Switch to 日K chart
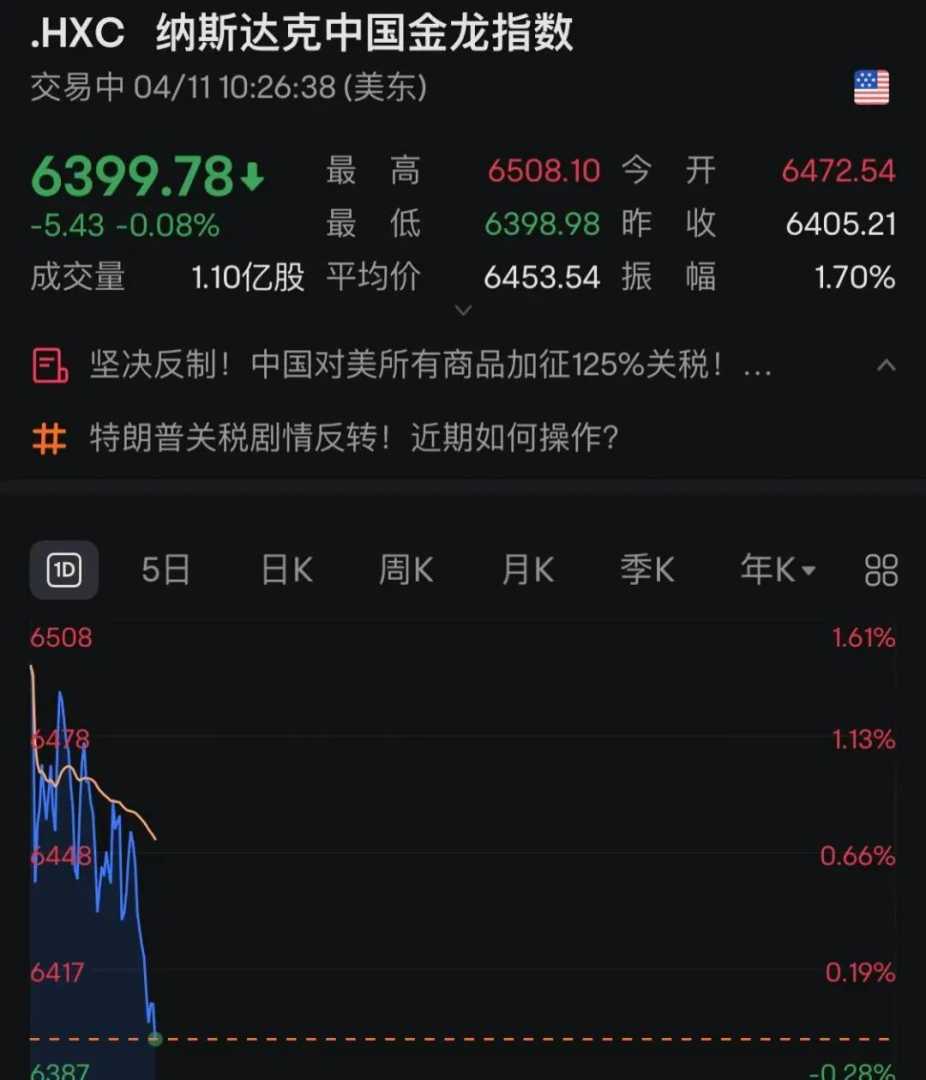The width and height of the screenshot is (926, 1080). 286,570
